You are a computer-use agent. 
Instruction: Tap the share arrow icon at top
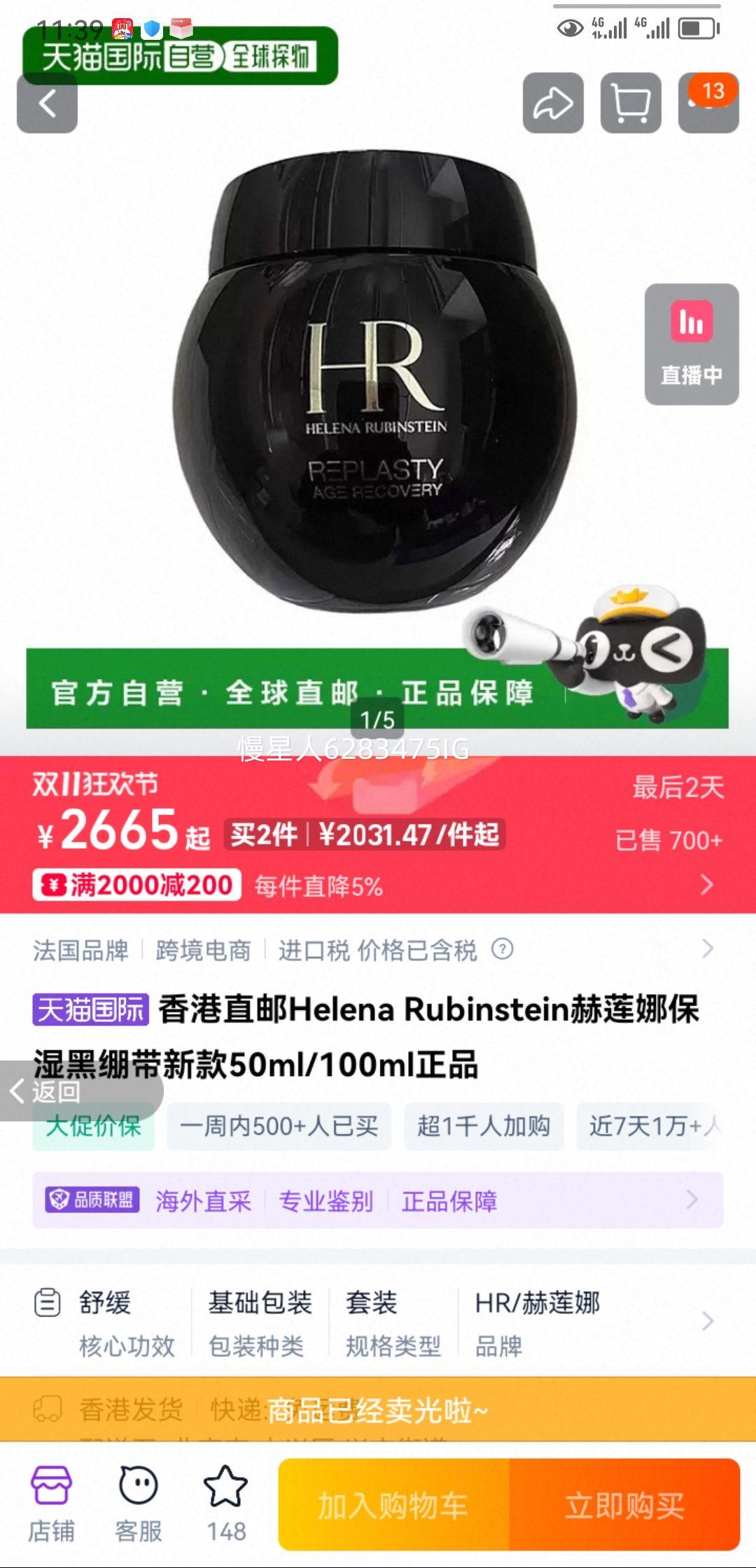(553, 104)
